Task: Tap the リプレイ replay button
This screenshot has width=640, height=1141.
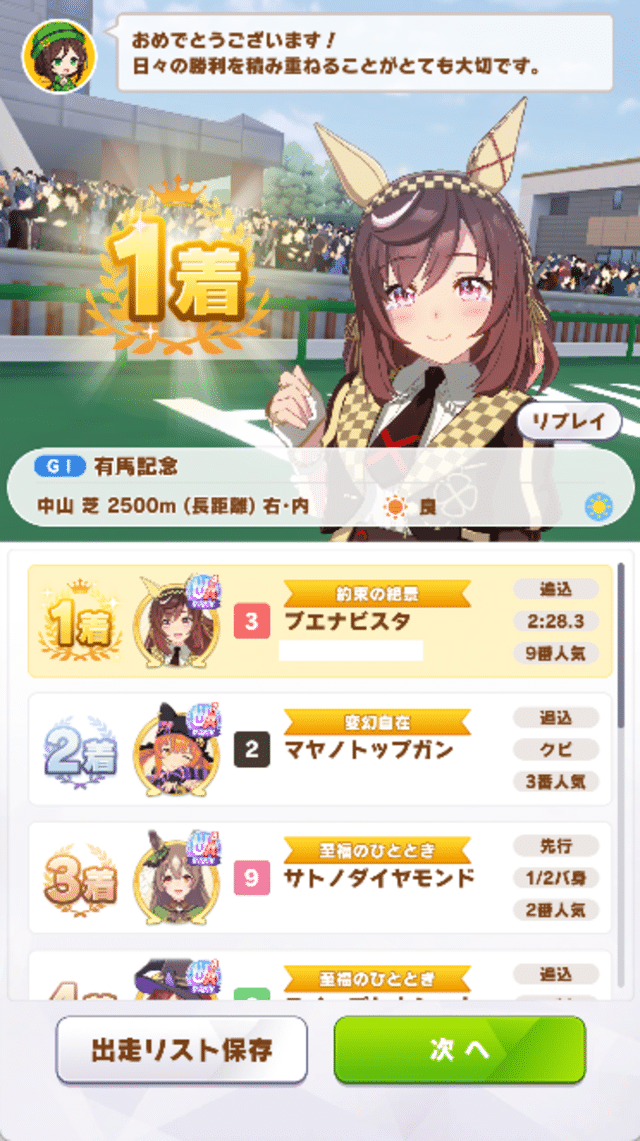Action: pyautogui.click(x=568, y=421)
